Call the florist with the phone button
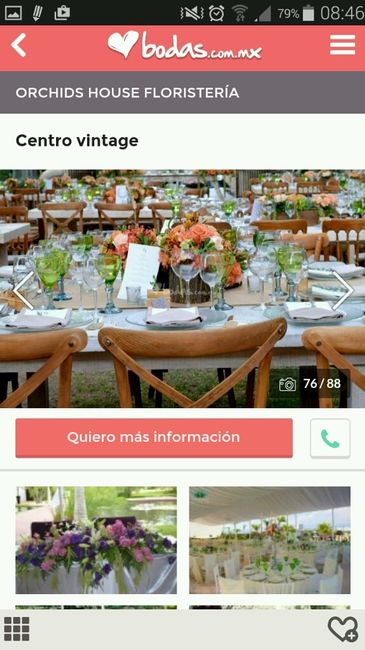365x650 pixels. [x=330, y=438]
